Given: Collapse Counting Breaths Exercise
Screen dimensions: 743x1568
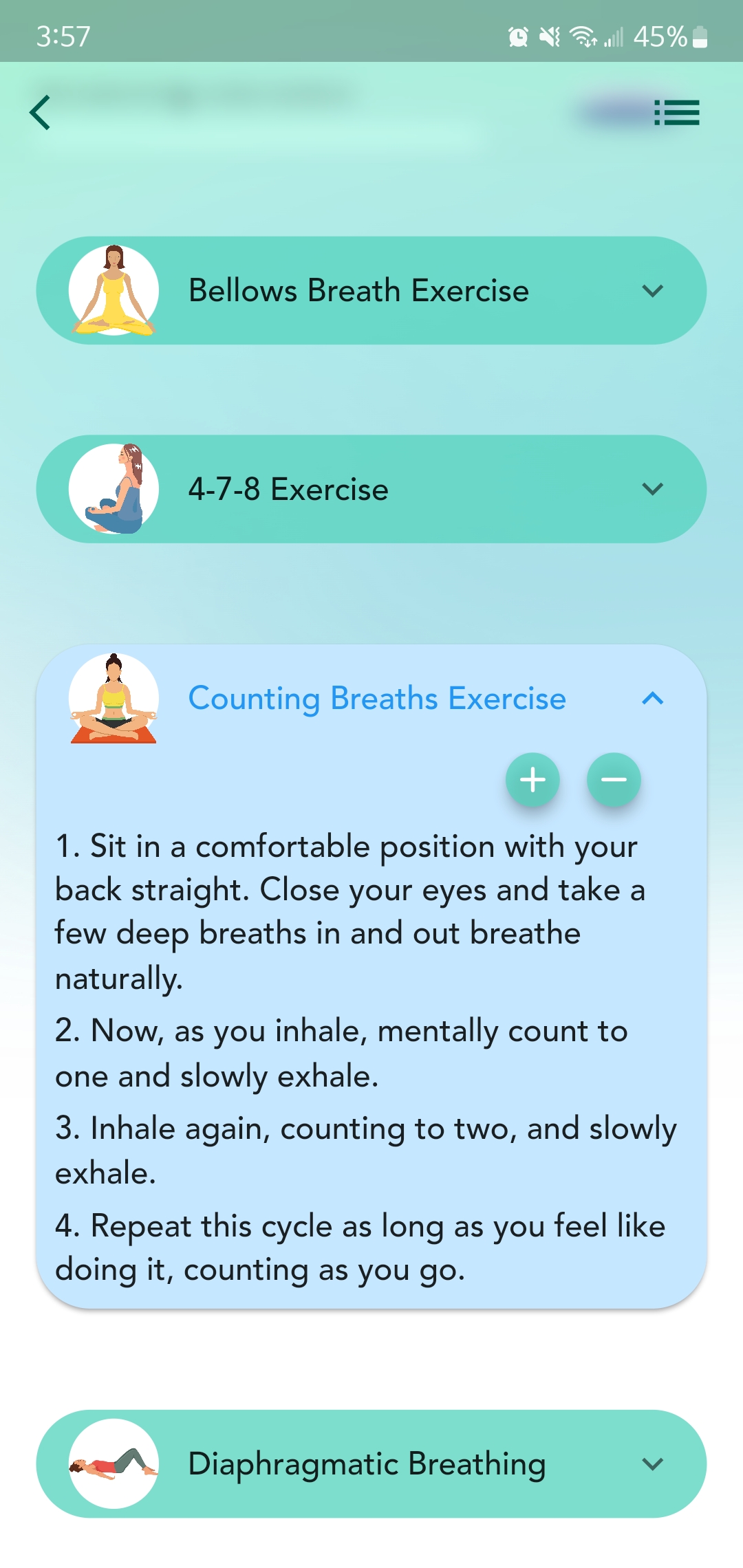Looking at the screenshot, I should click(652, 699).
